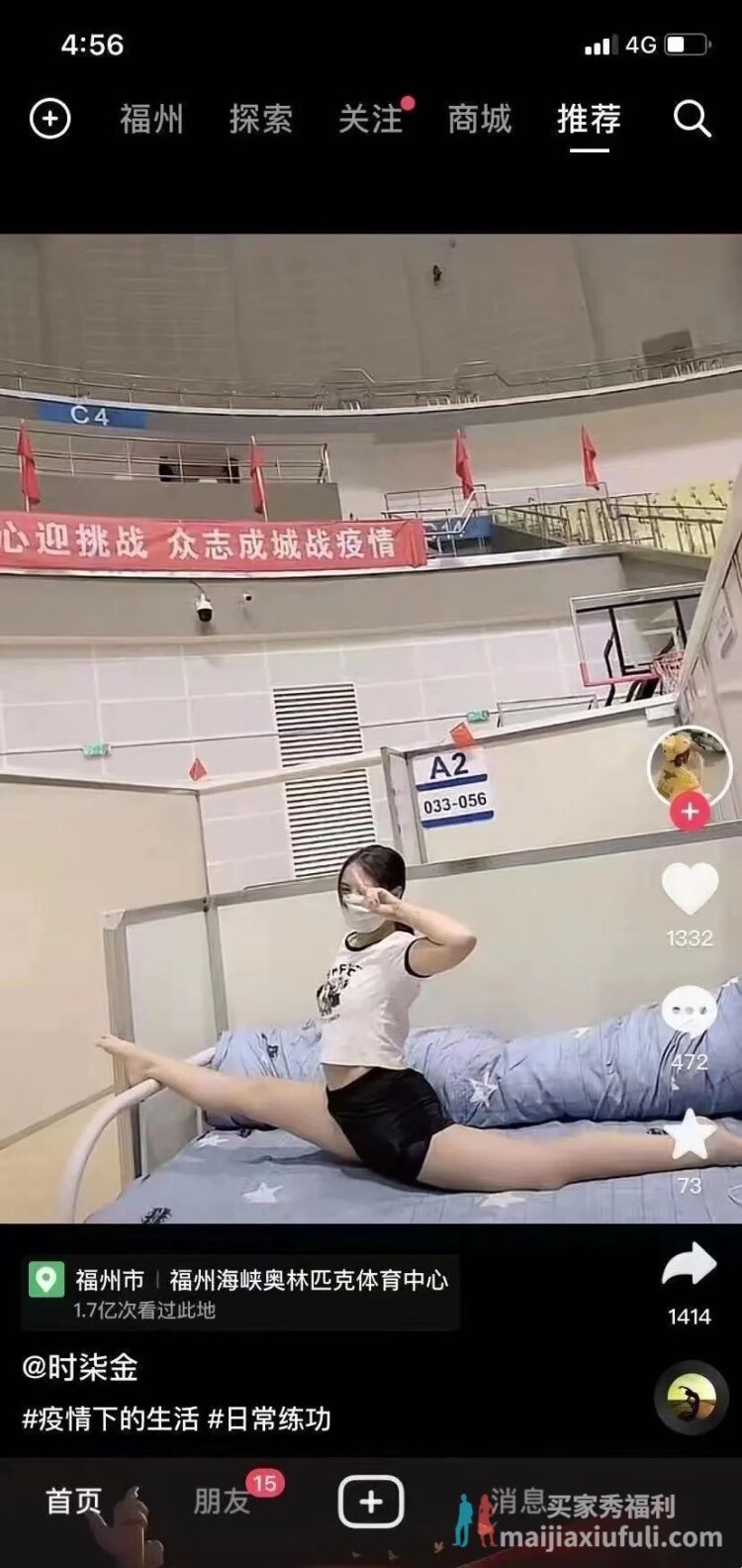Image resolution: width=742 pixels, height=1568 pixels.
Task: Follow the creator with the red plus
Action: (690, 812)
